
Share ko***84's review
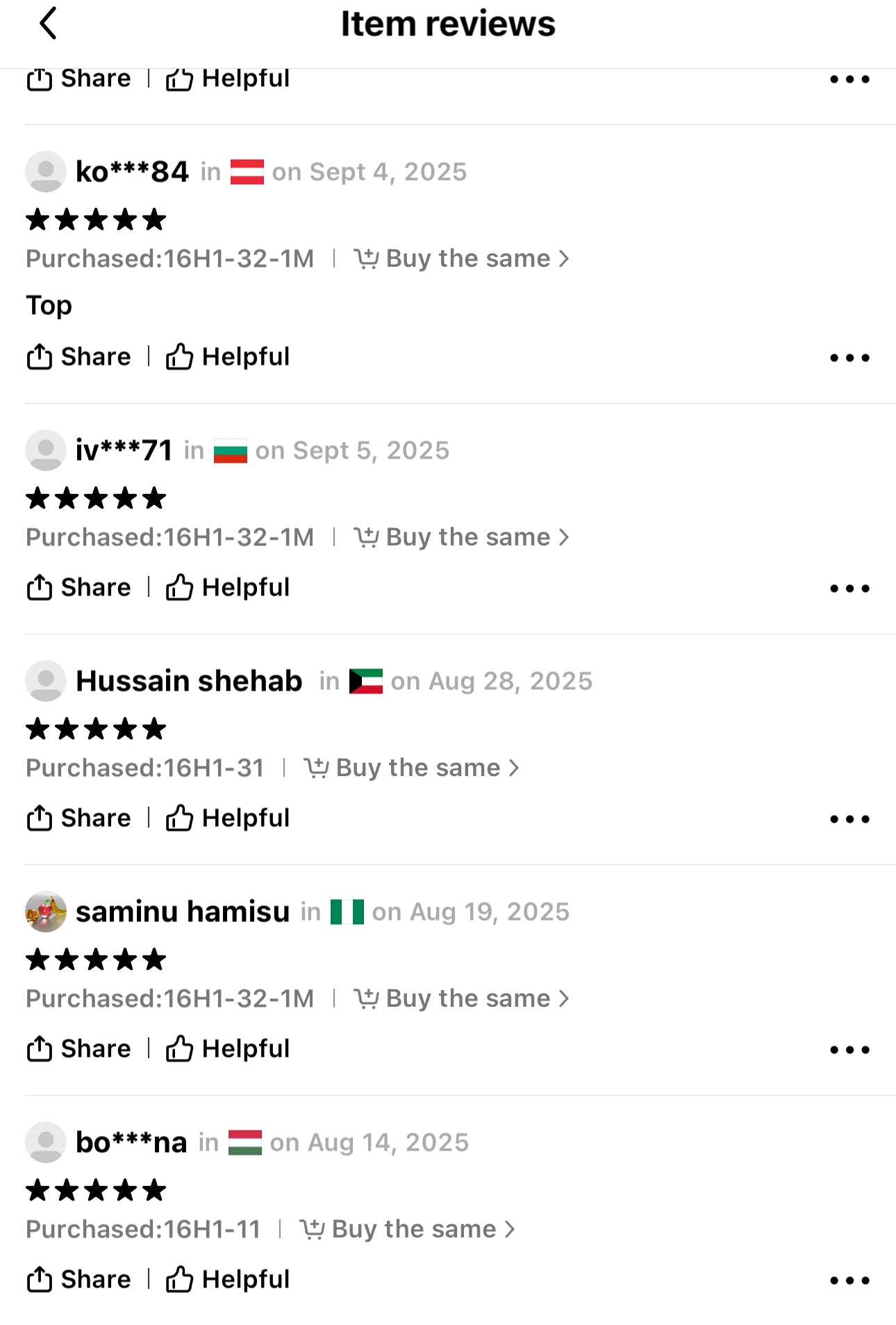78,357
